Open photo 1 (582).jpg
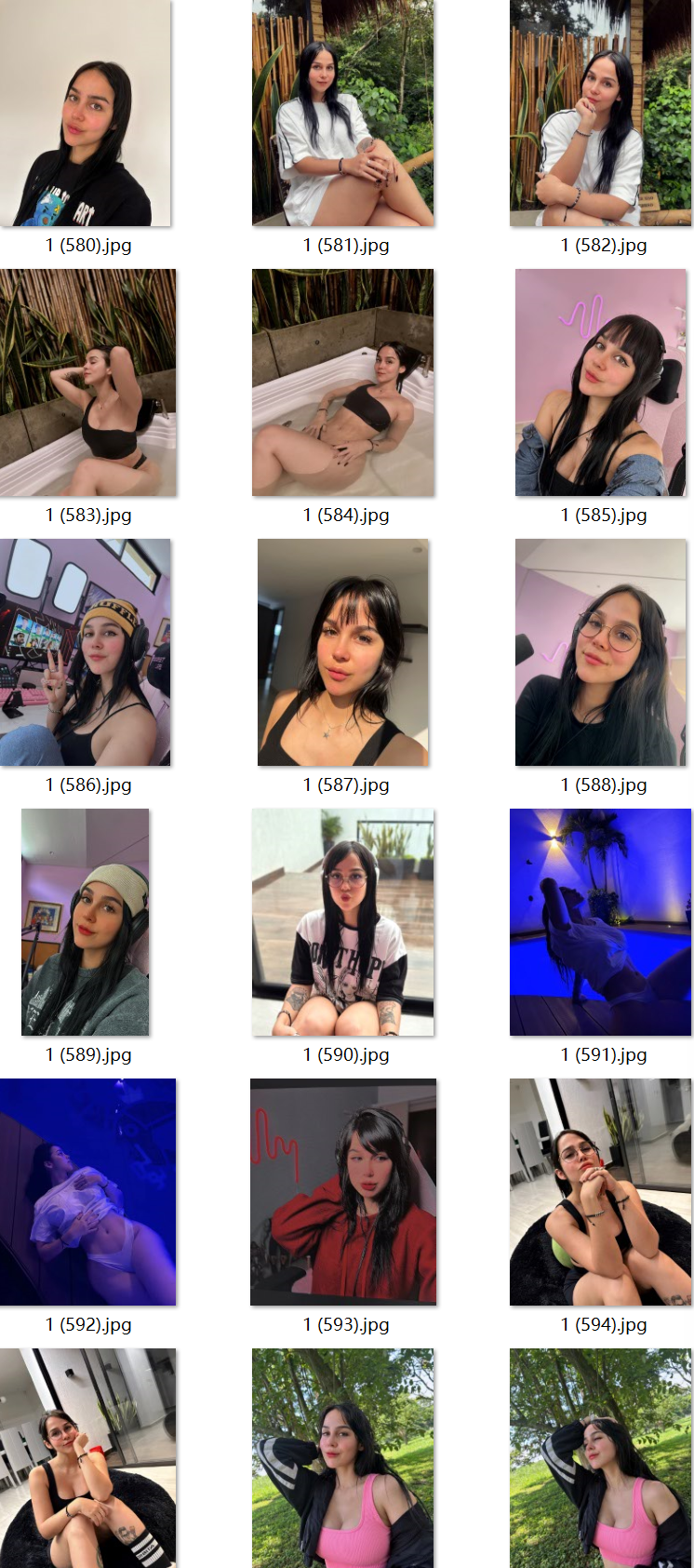Viewport: 694px width, 1568px height. [600, 114]
